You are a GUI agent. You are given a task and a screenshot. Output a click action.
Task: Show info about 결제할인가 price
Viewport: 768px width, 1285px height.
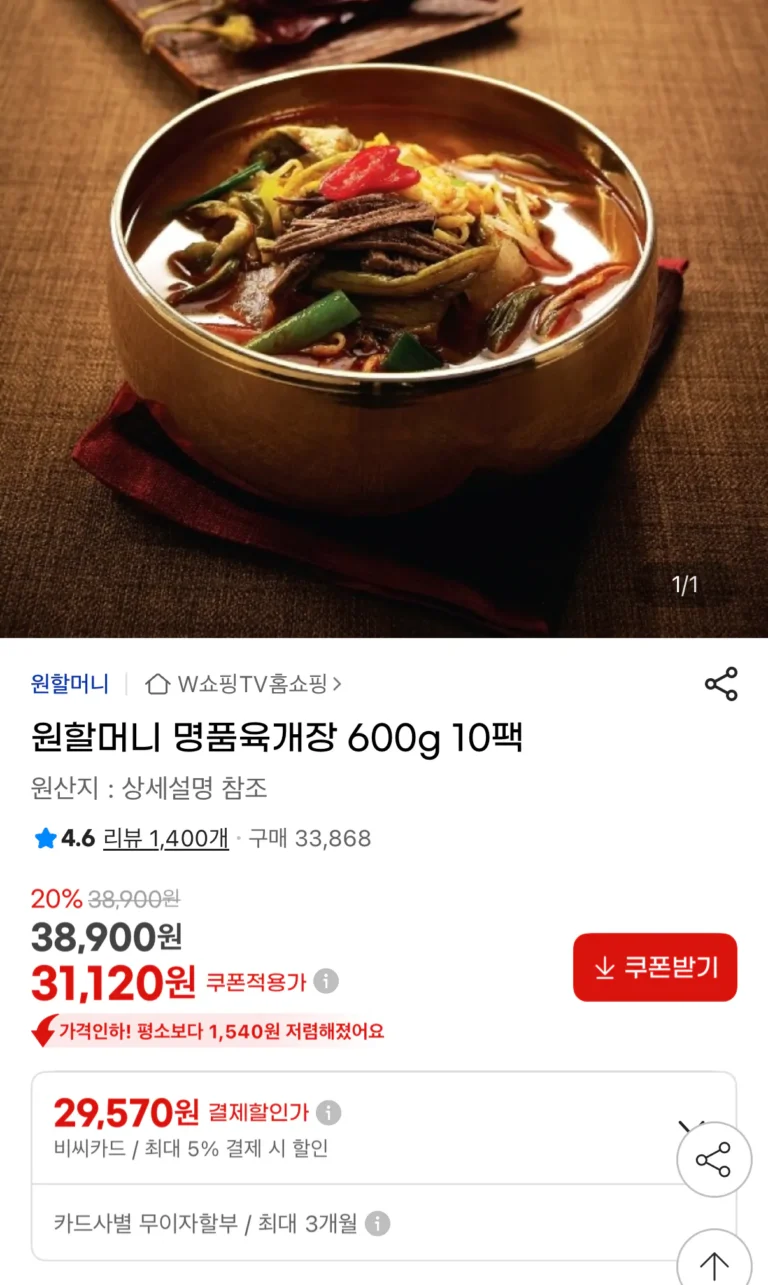329,1112
